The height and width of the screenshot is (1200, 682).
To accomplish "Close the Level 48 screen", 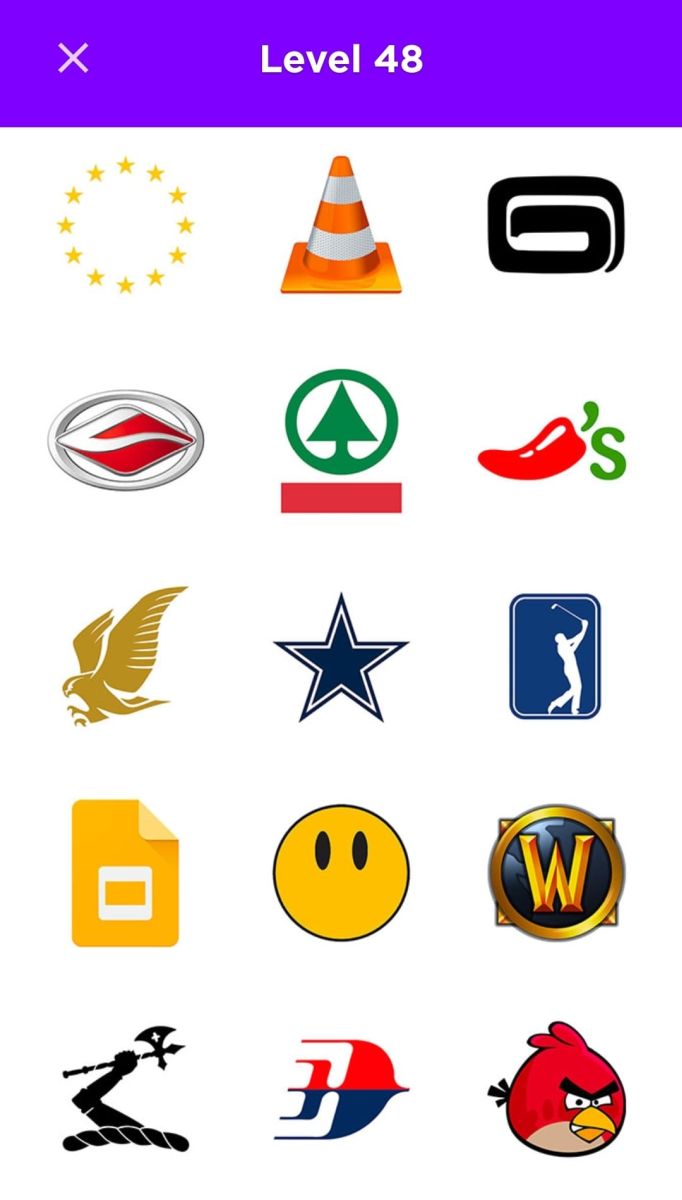I will [73, 58].
